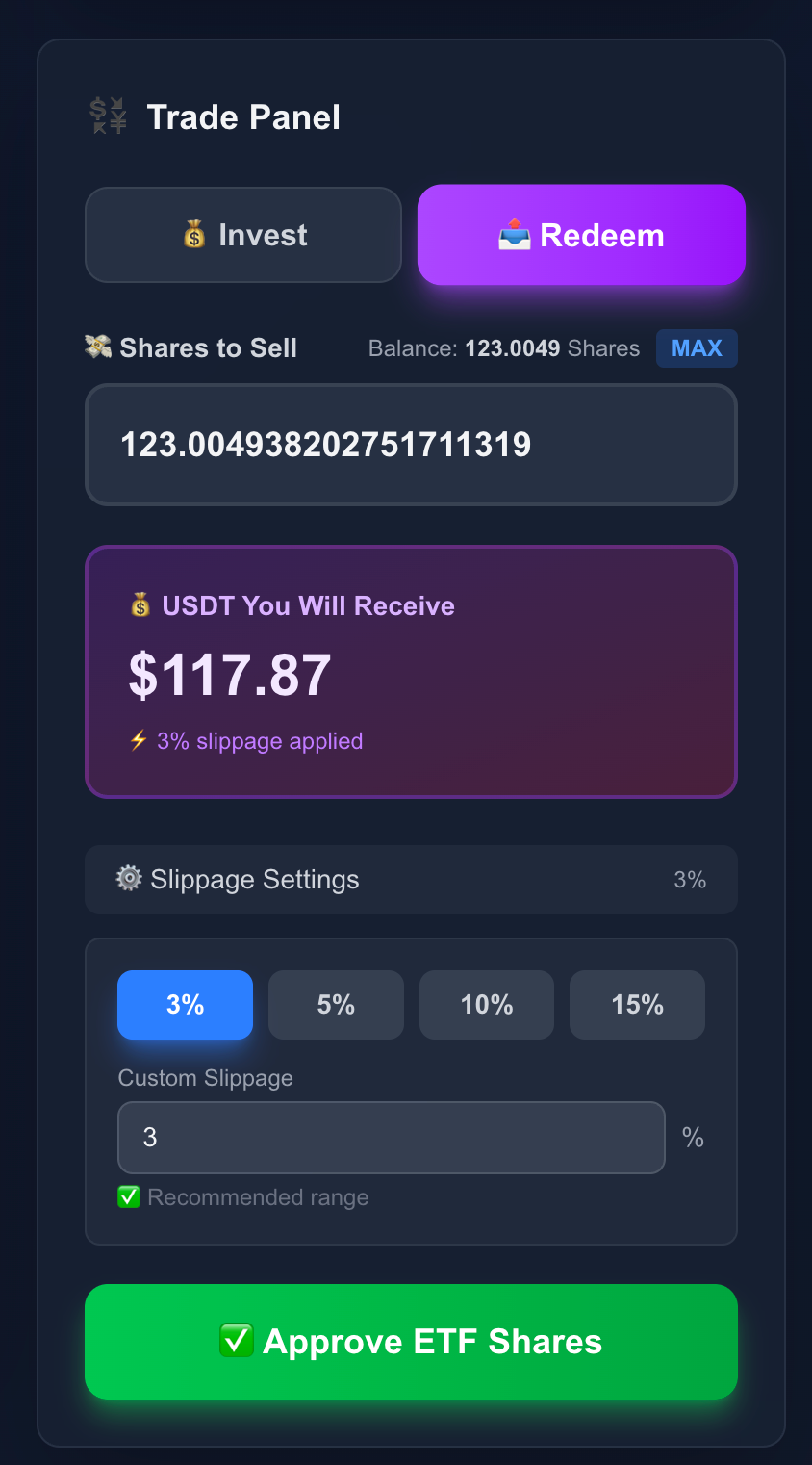This screenshot has height=1465, width=812.
Task: Focus the Custom Slippage input
Action: click(x=392, y=1138)
